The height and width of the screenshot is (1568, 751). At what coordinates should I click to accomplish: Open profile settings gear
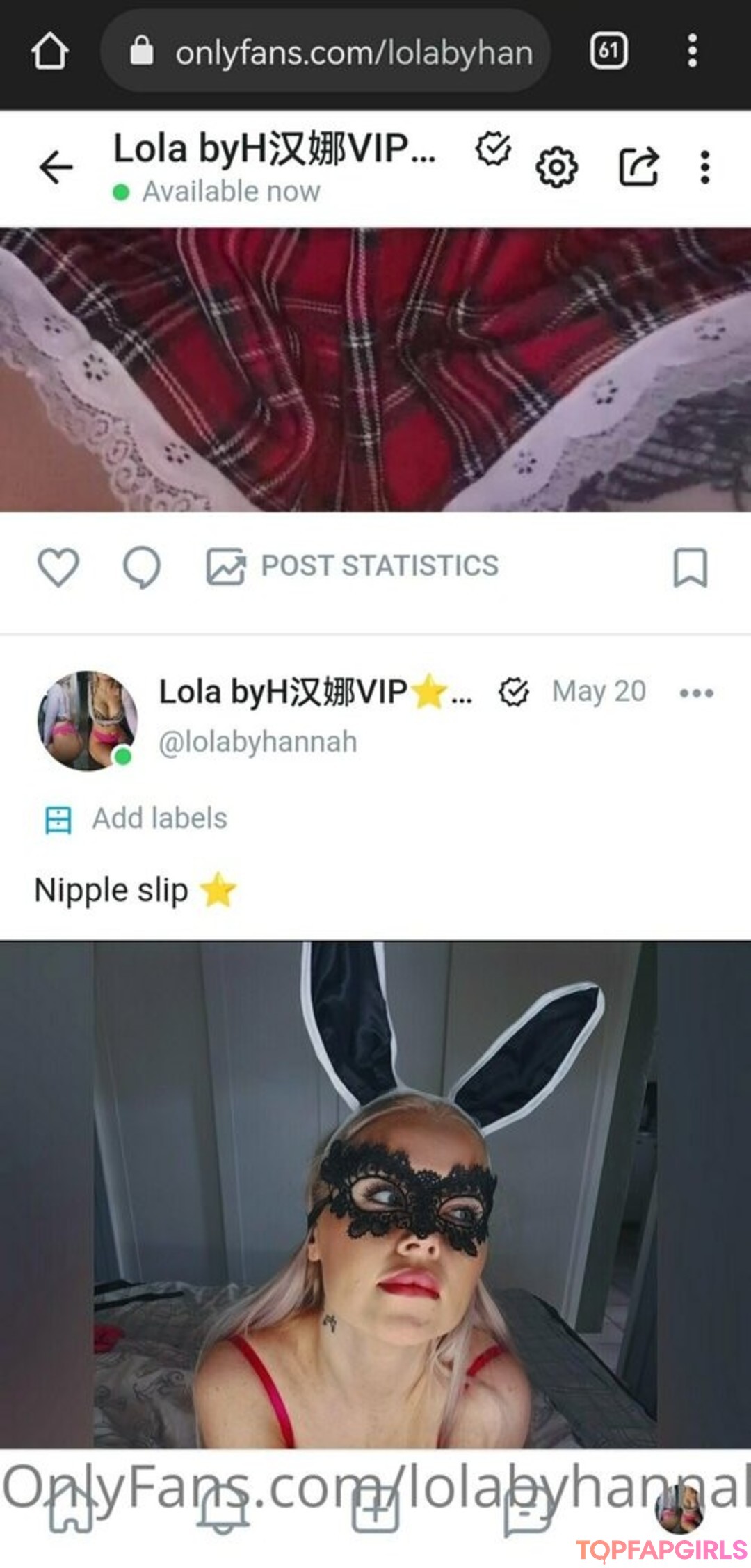pos(556,168)
